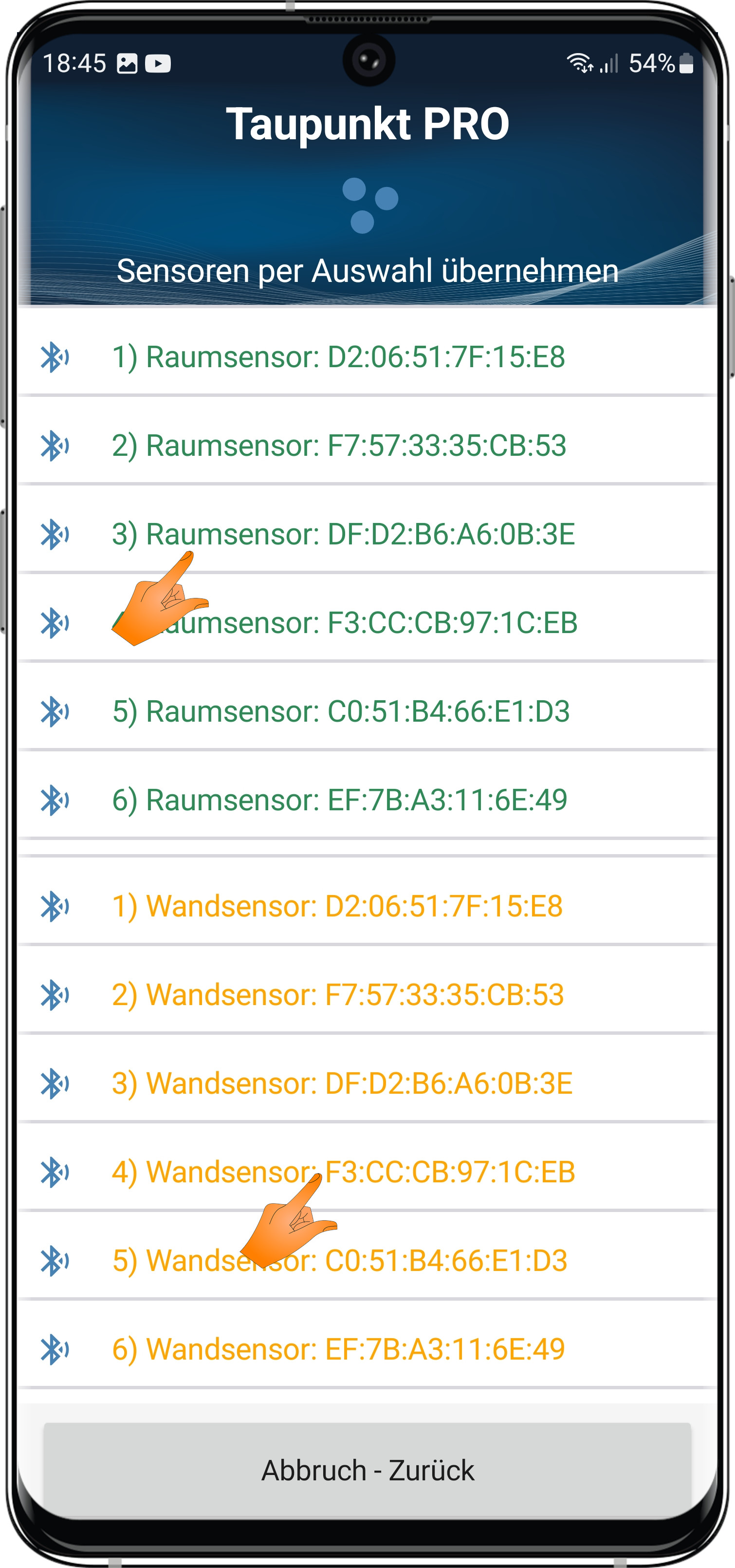Select Wandsensor 4 F3:CC:CB:97:1C:EB
The image size is (735, 1568).
coord(367,1172)
